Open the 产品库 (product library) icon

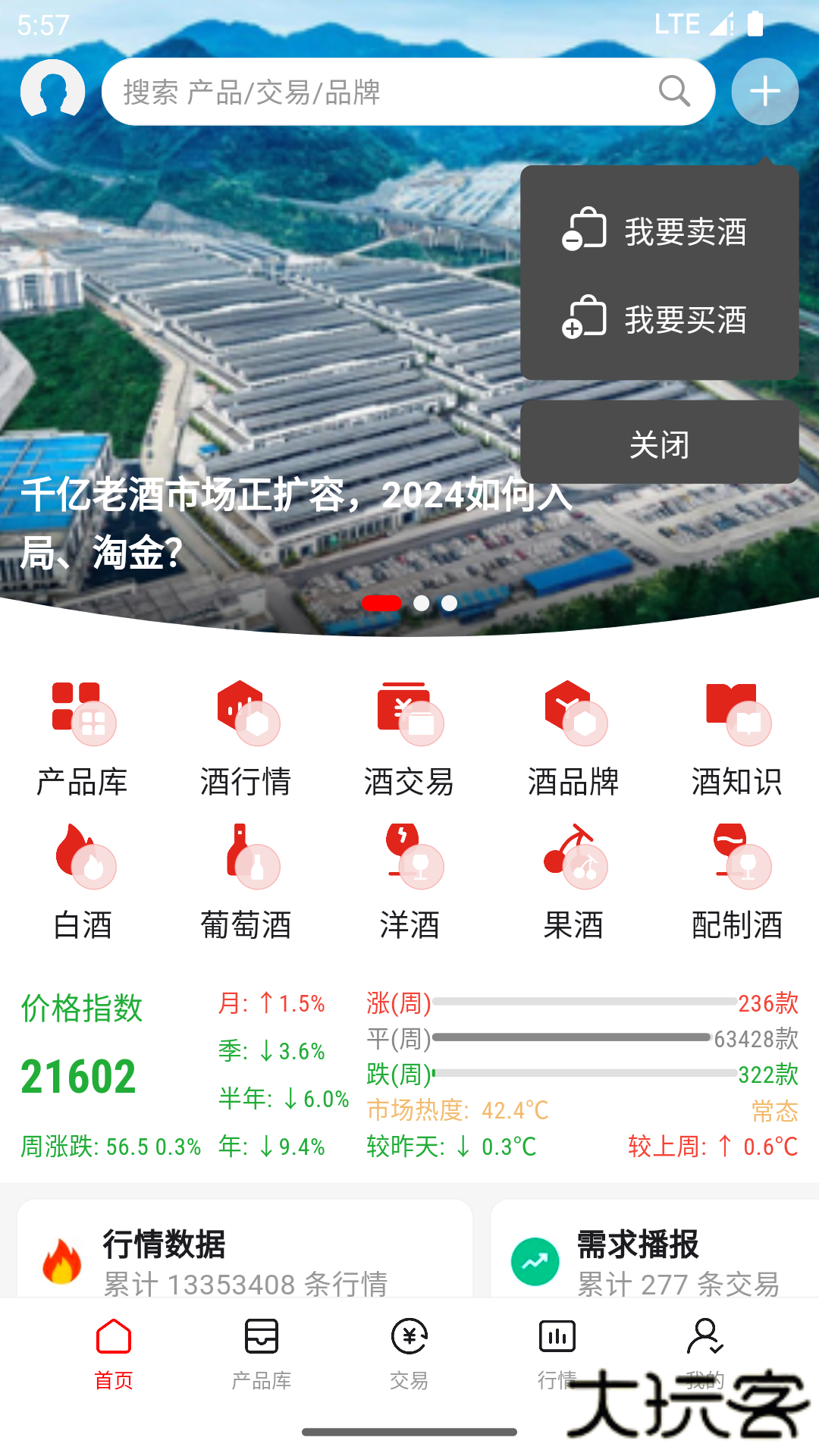(x=83, y=732)
